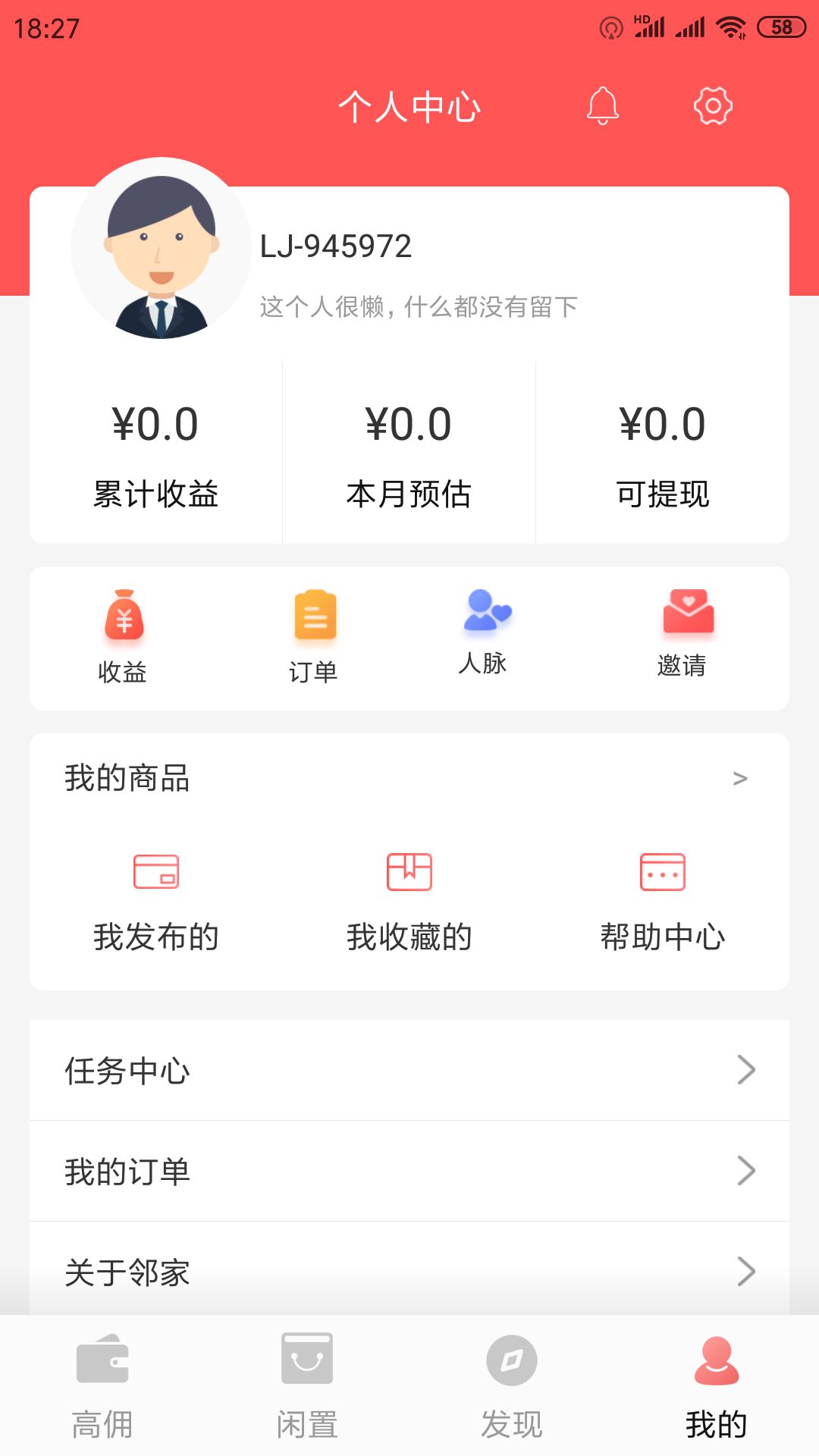Expand the 我的商品 section arrow
Image resolution: width=819 pixels, height=1456 pixels.
click(x=739, y=777)
